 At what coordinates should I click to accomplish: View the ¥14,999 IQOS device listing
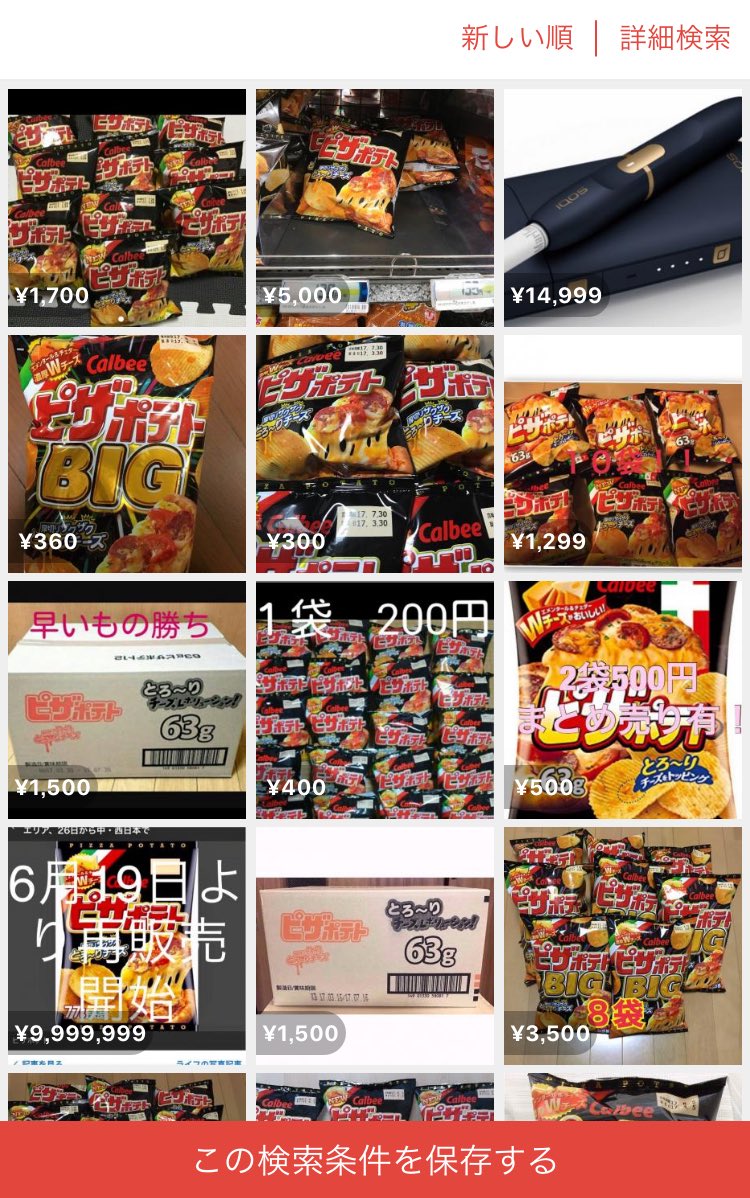[622, 208]
